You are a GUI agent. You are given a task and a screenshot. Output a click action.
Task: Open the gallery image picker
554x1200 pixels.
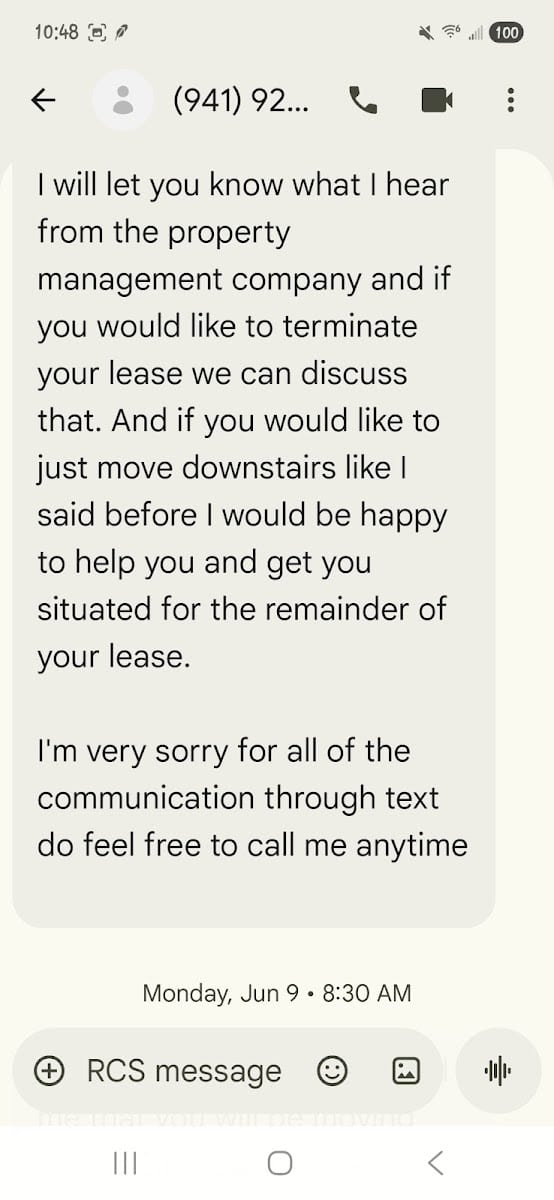(406, 1071)
